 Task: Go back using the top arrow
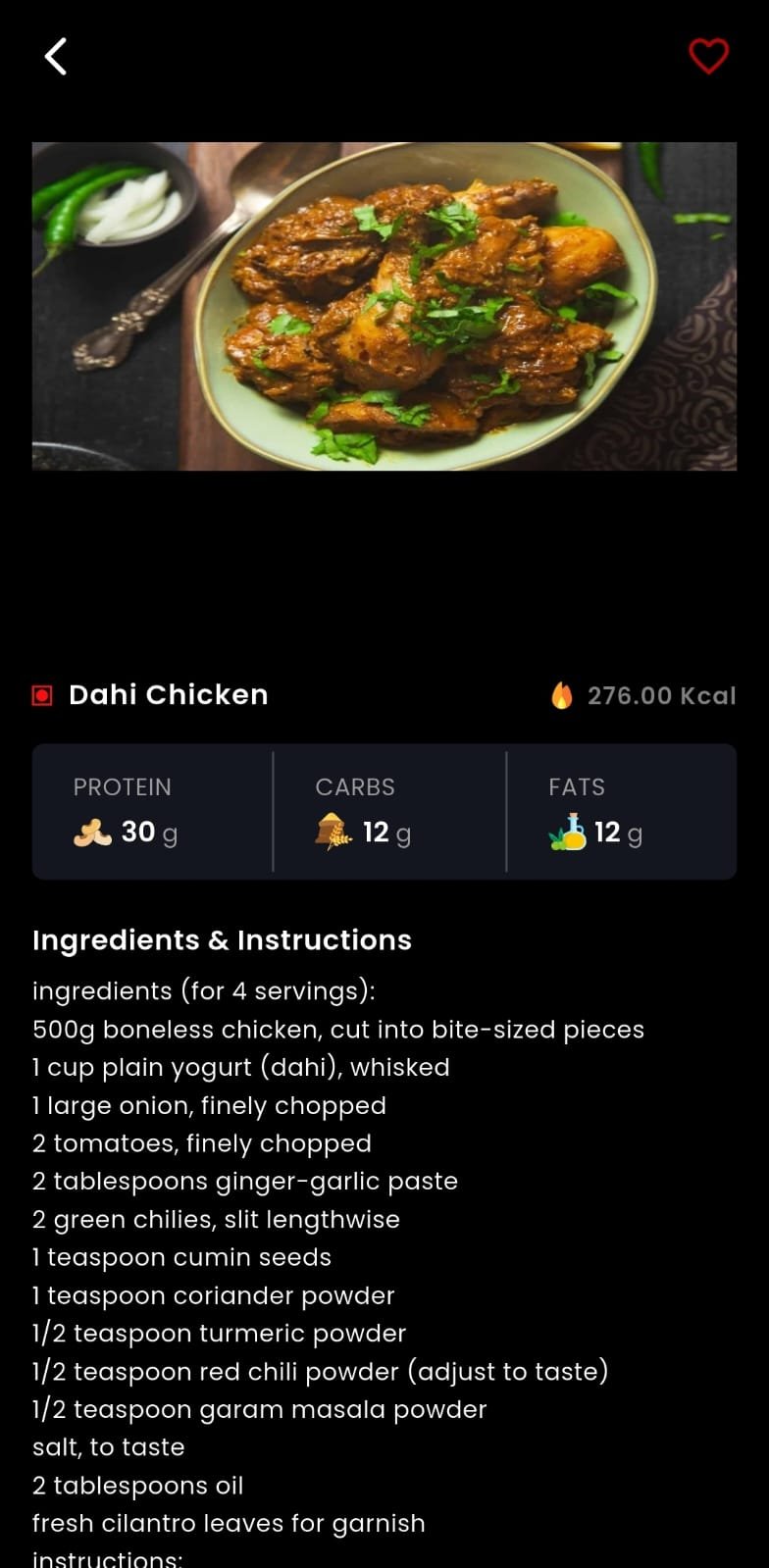[56, 57]
